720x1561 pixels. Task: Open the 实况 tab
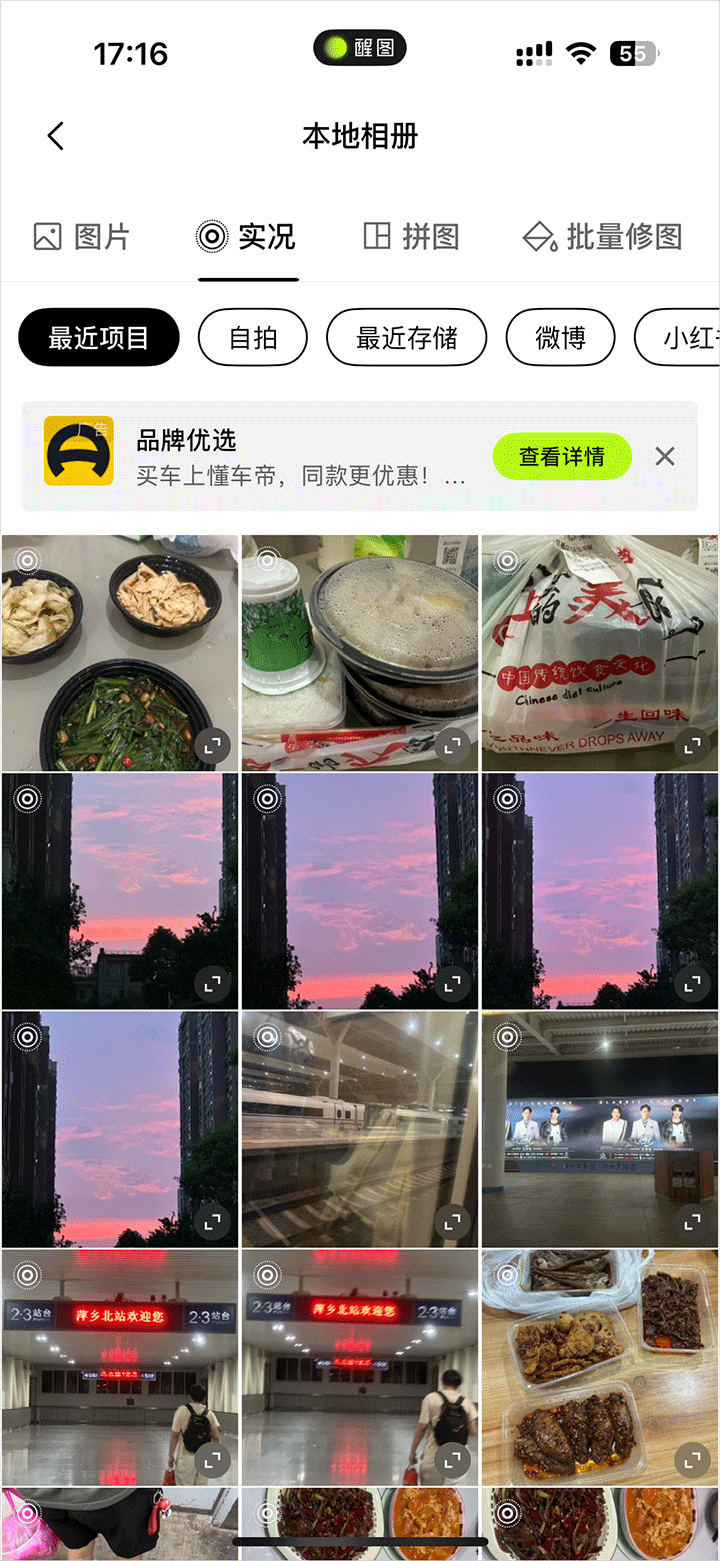pos(247,237)
